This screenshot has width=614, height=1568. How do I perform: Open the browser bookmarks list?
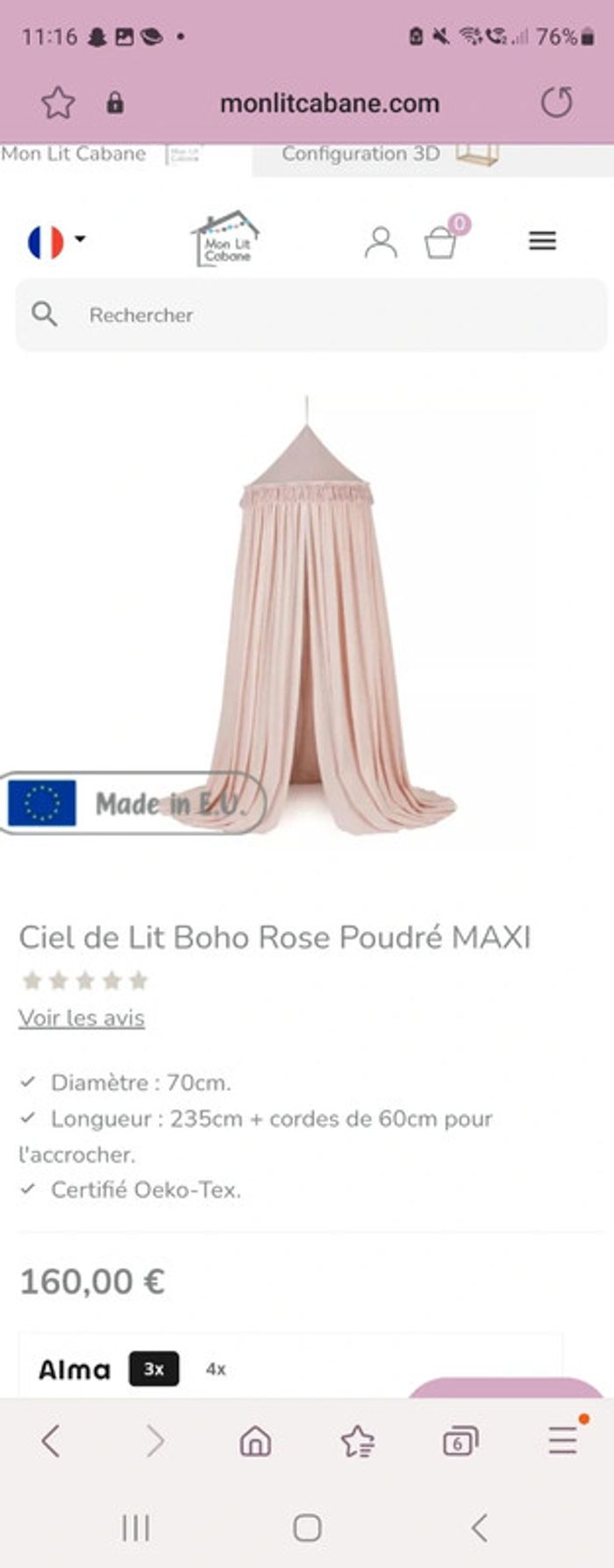coord(357,1441)
